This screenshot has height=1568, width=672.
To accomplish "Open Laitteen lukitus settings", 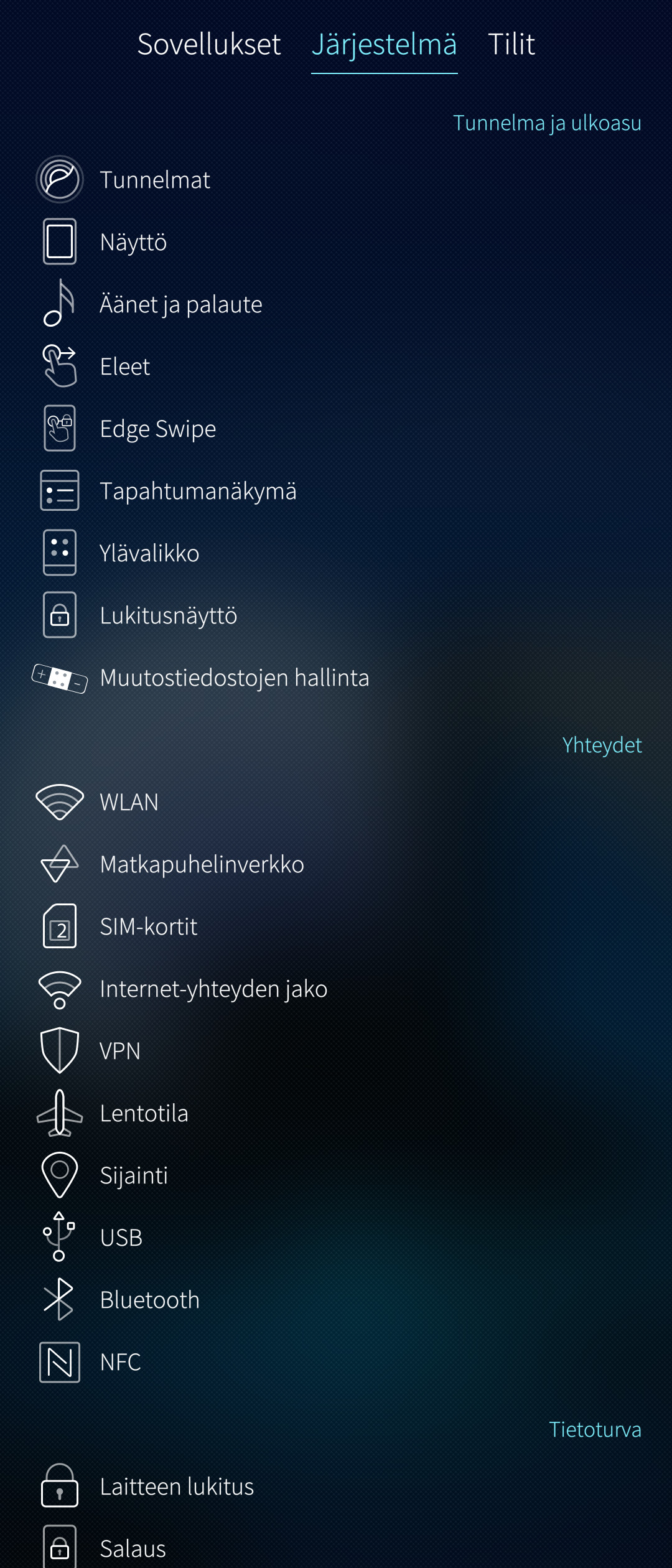I will (x=177, y=1486).
